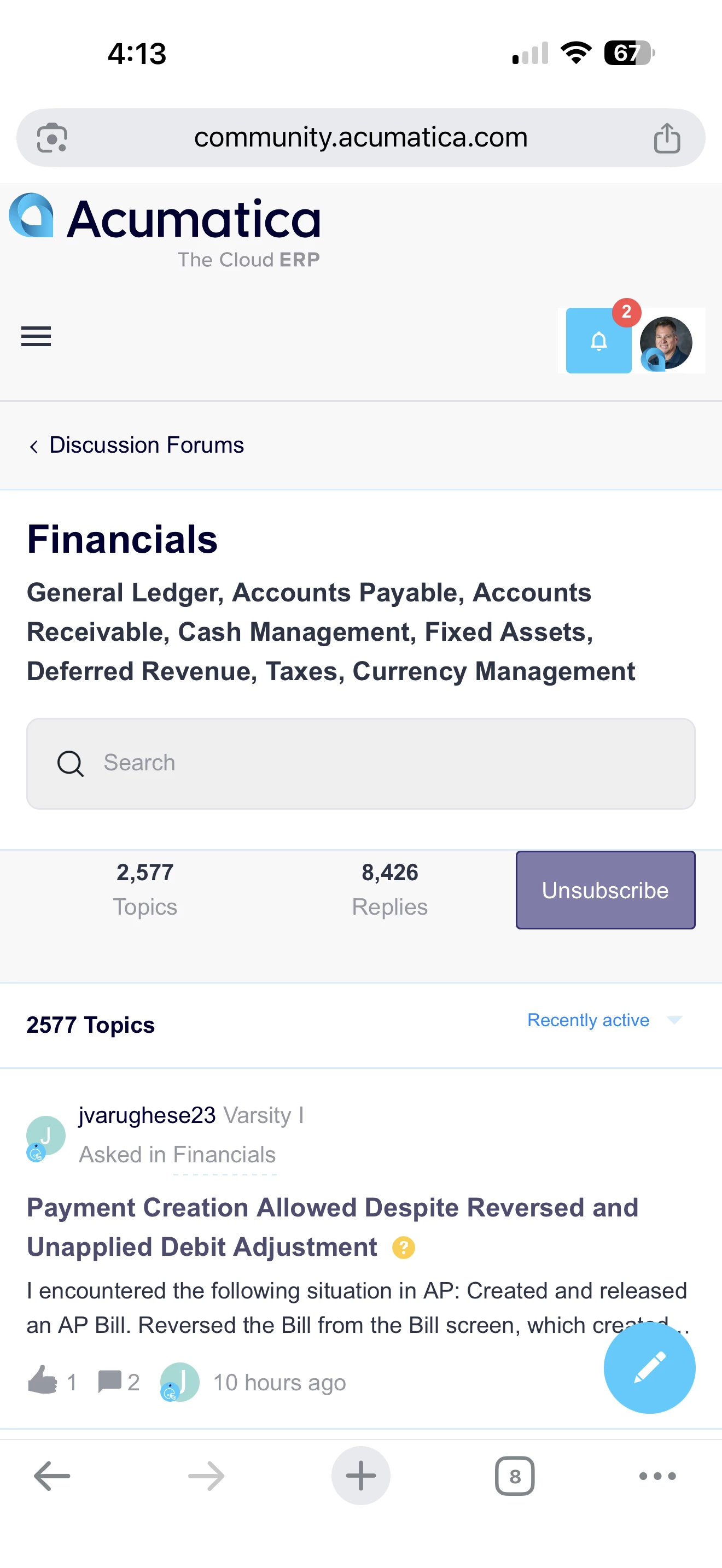The height and width of the screenshot is (1568, 722).
Task: Open the notifications bell
Action: tap(598, 341)
